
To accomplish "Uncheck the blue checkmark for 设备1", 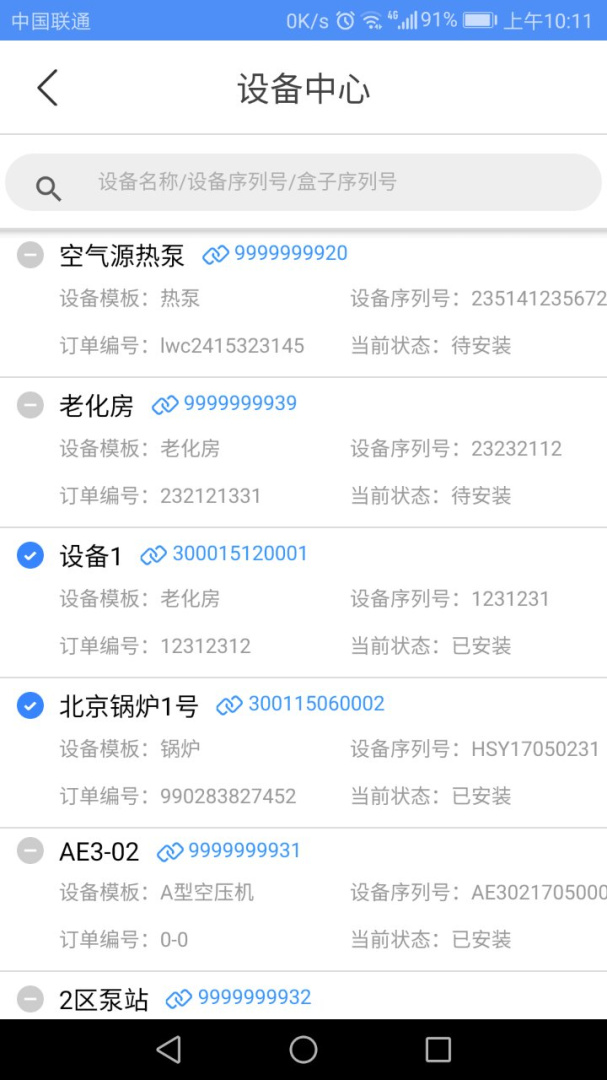I will pos(31,555).
